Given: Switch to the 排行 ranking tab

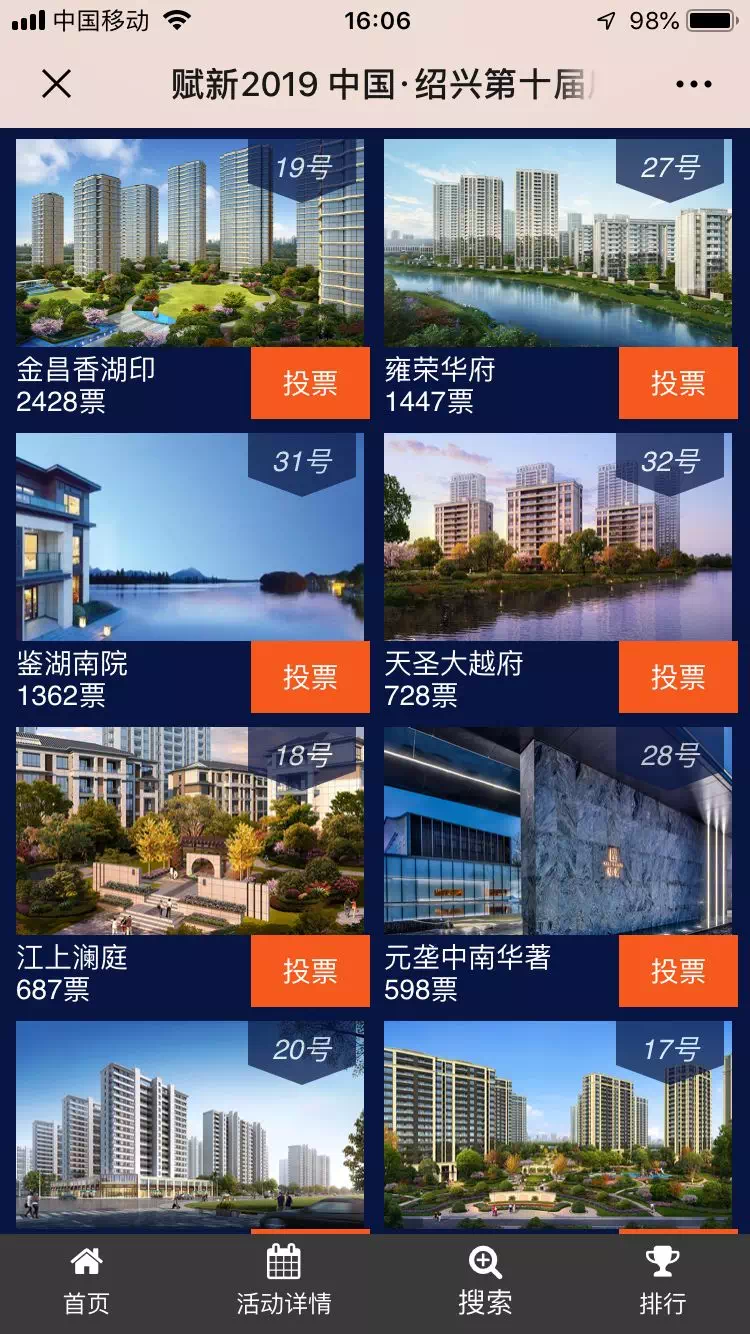Looking at the screenshot, I should click(x=662, y=1282).
